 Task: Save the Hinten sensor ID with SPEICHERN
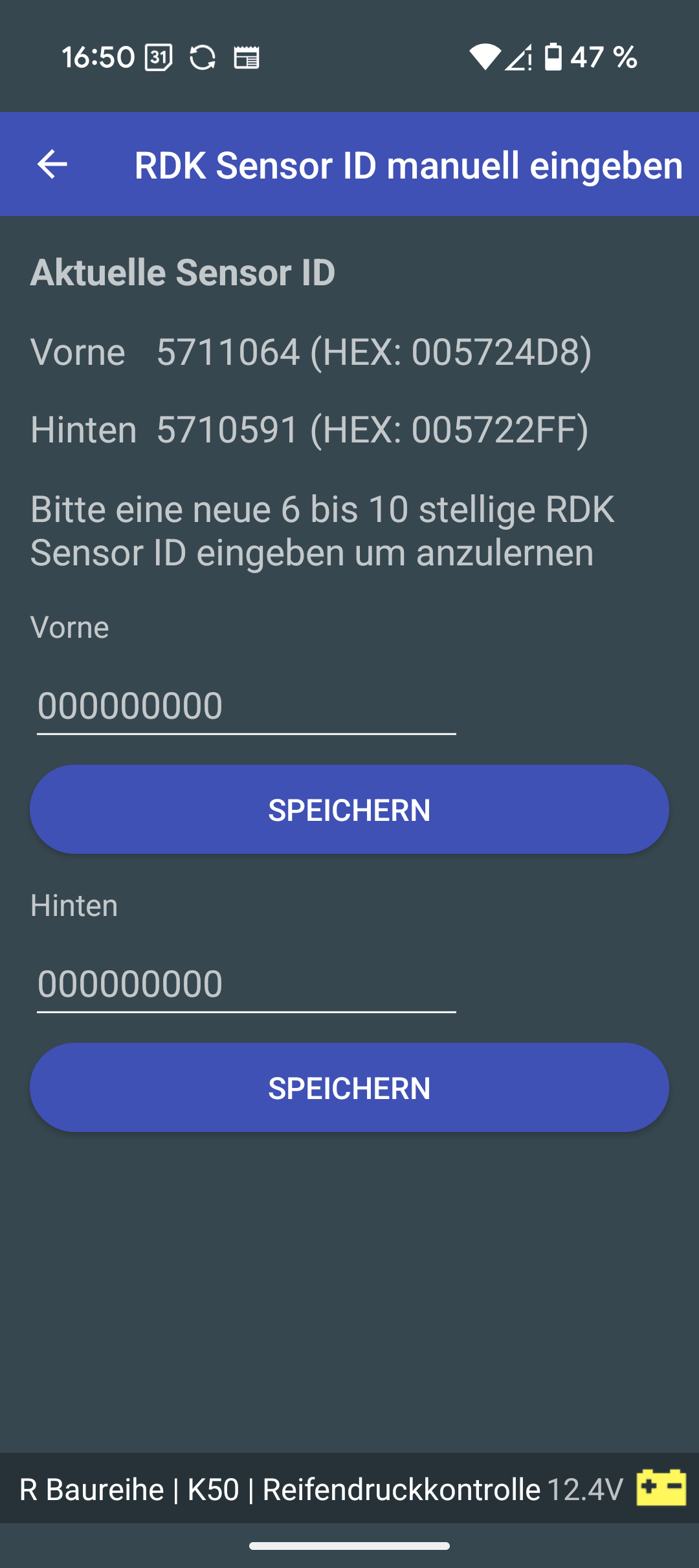coord(349,1087)
